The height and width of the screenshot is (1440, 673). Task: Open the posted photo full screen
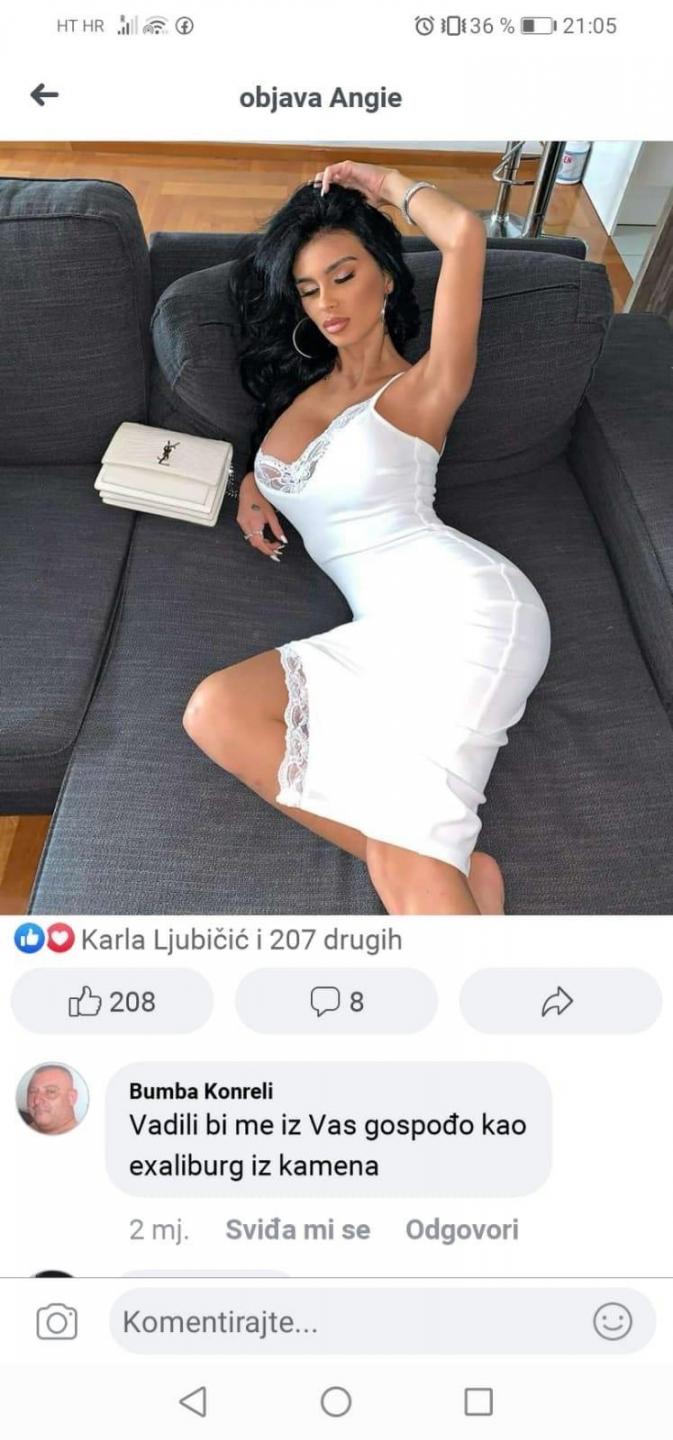coord(336,528)
